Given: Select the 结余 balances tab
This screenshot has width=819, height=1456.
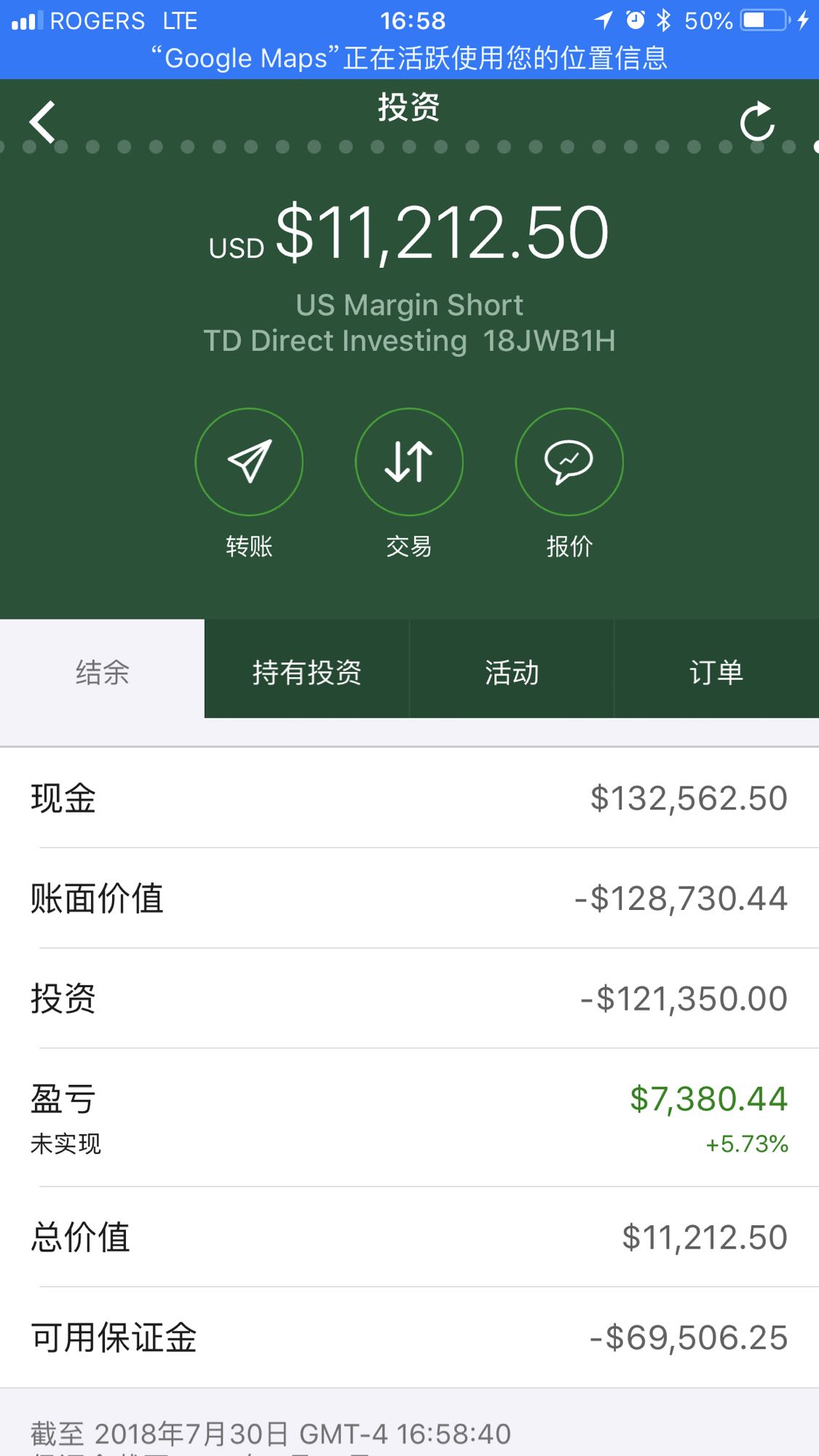Looking at the screenshot, I should (102, 671).
